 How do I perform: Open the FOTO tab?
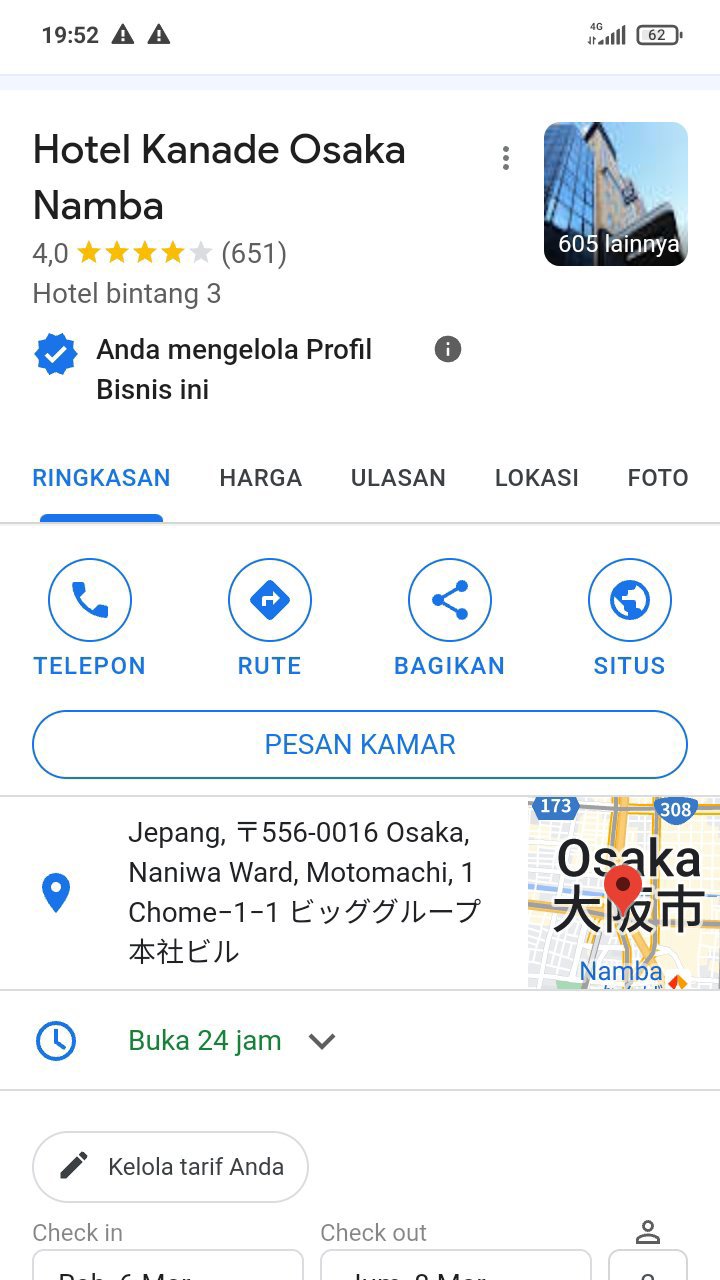pos(657,478)
